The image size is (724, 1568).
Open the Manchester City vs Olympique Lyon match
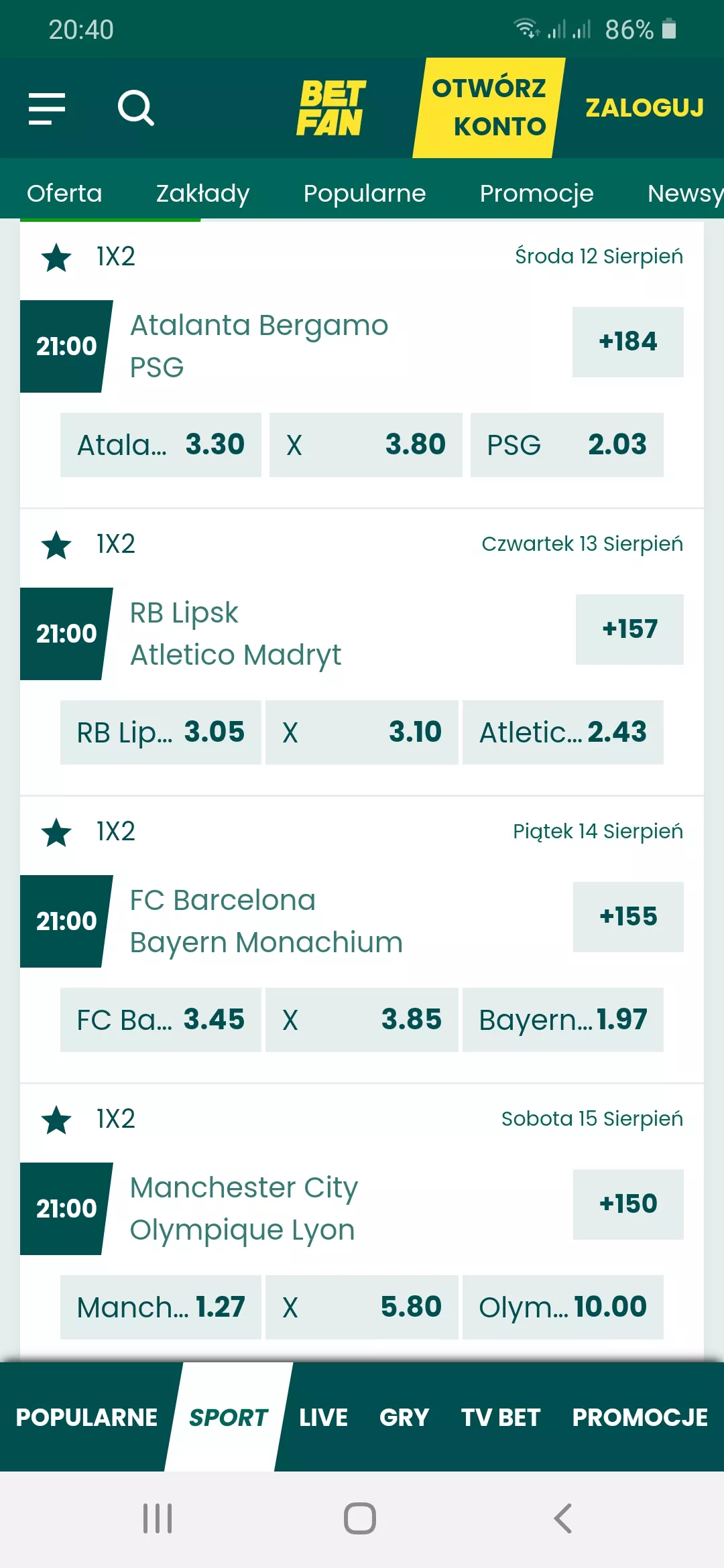coord(244,1208)
